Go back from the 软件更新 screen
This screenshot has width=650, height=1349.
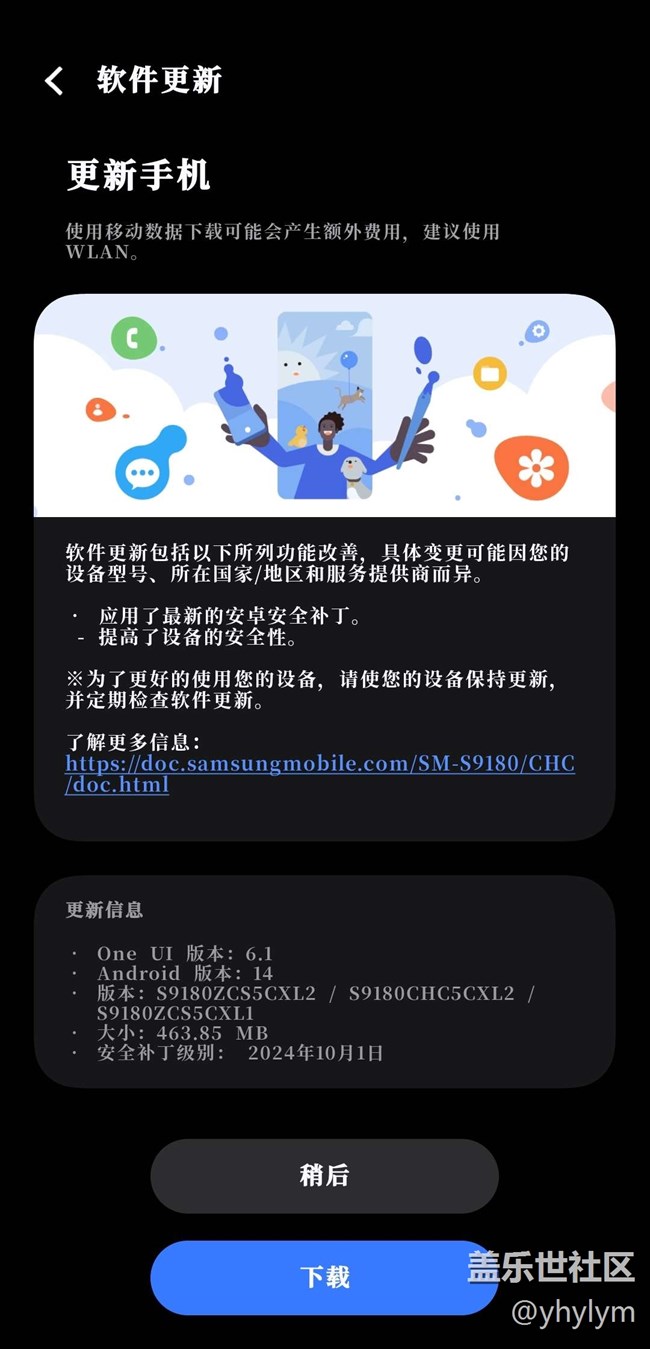coord(54,81)
